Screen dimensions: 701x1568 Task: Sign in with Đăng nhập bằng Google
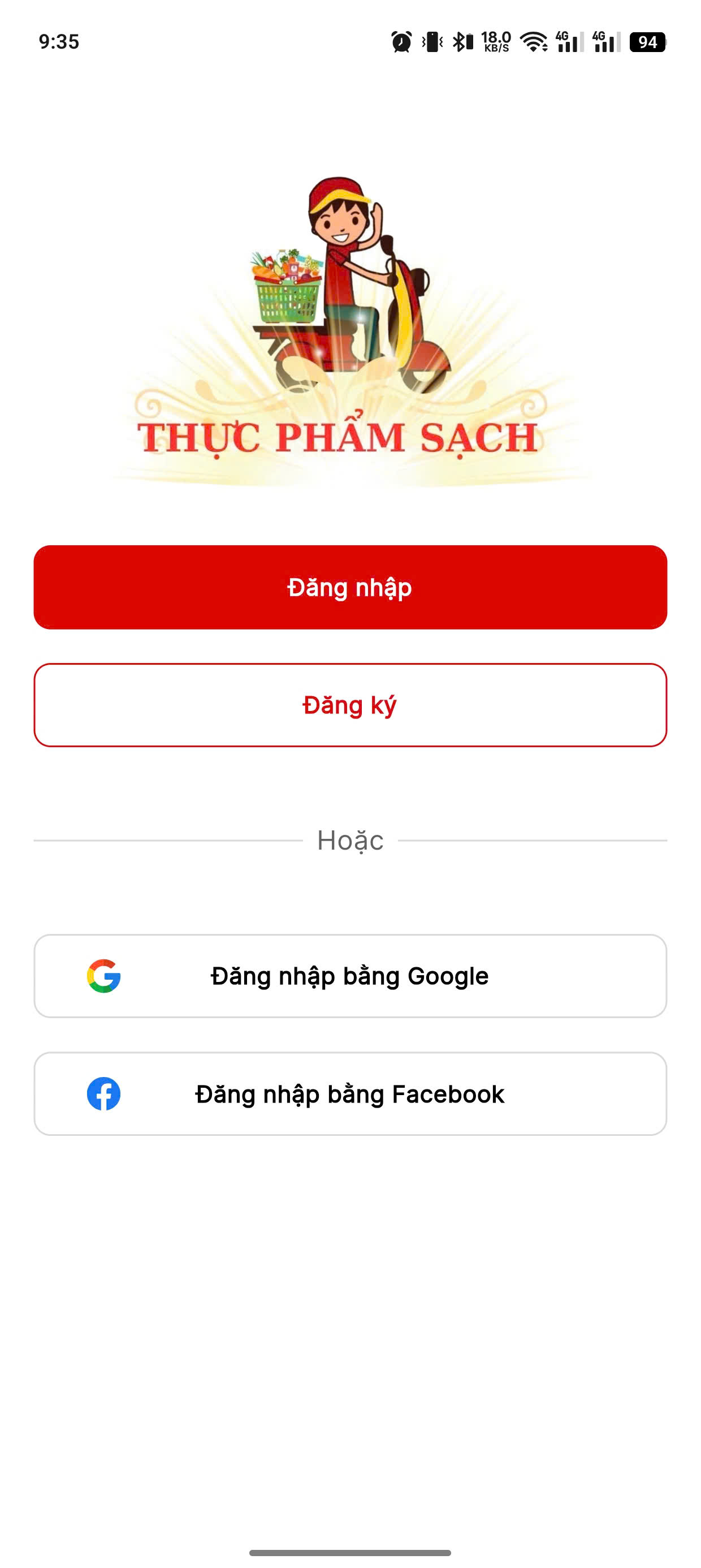tap(350, 976)
